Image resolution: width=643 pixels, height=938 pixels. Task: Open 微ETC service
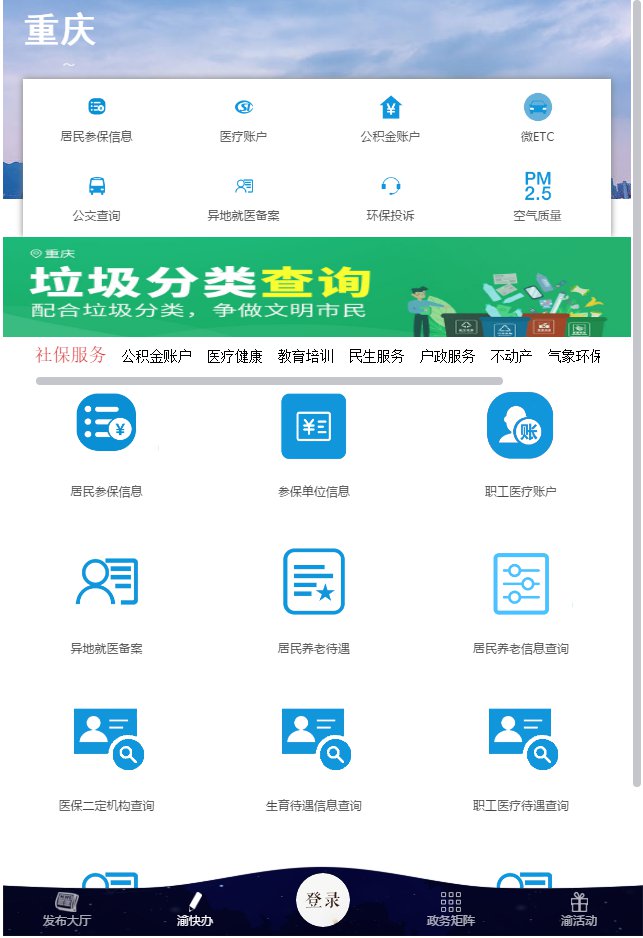(x=537, y=118)
